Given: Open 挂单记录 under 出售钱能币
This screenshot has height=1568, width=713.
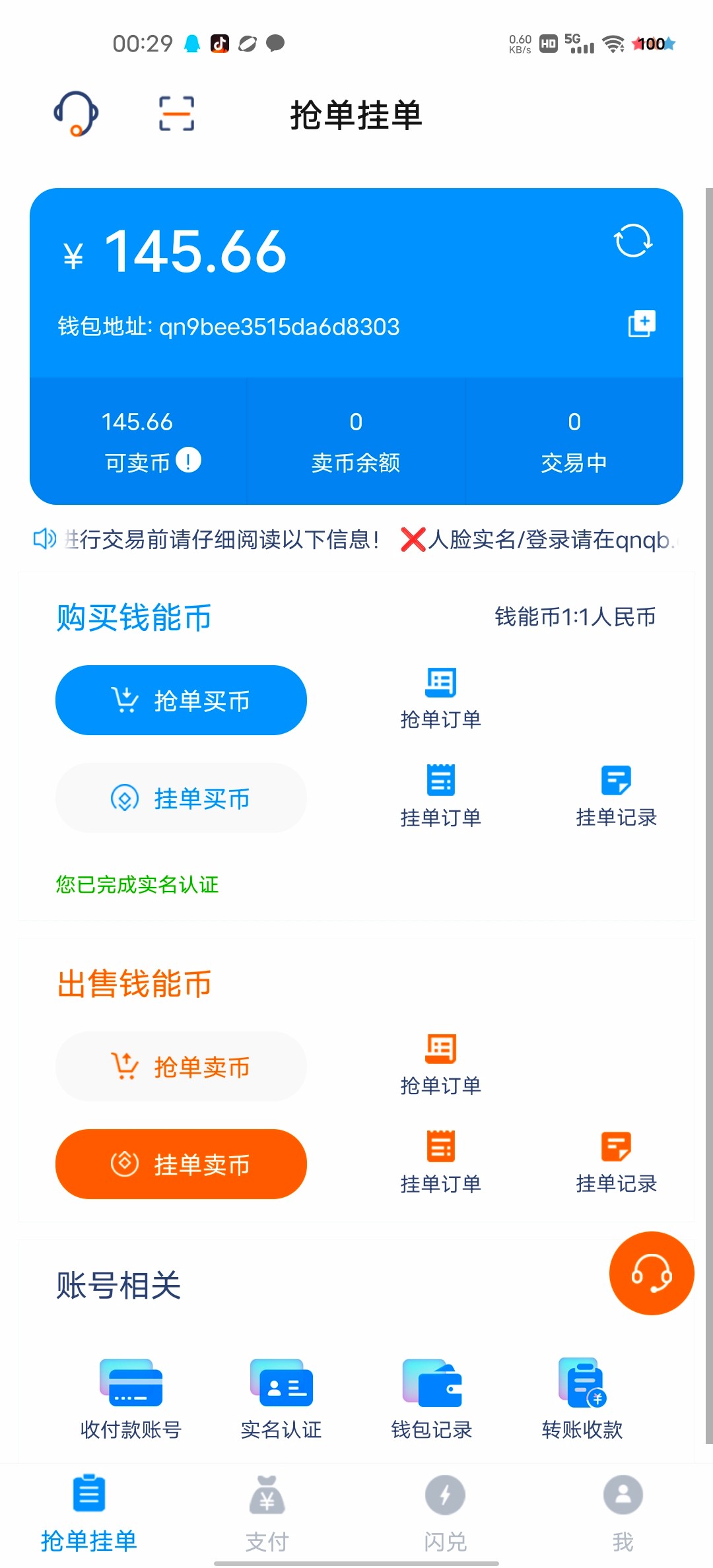Looking at the screenshot, I should tap(616, 1163).
